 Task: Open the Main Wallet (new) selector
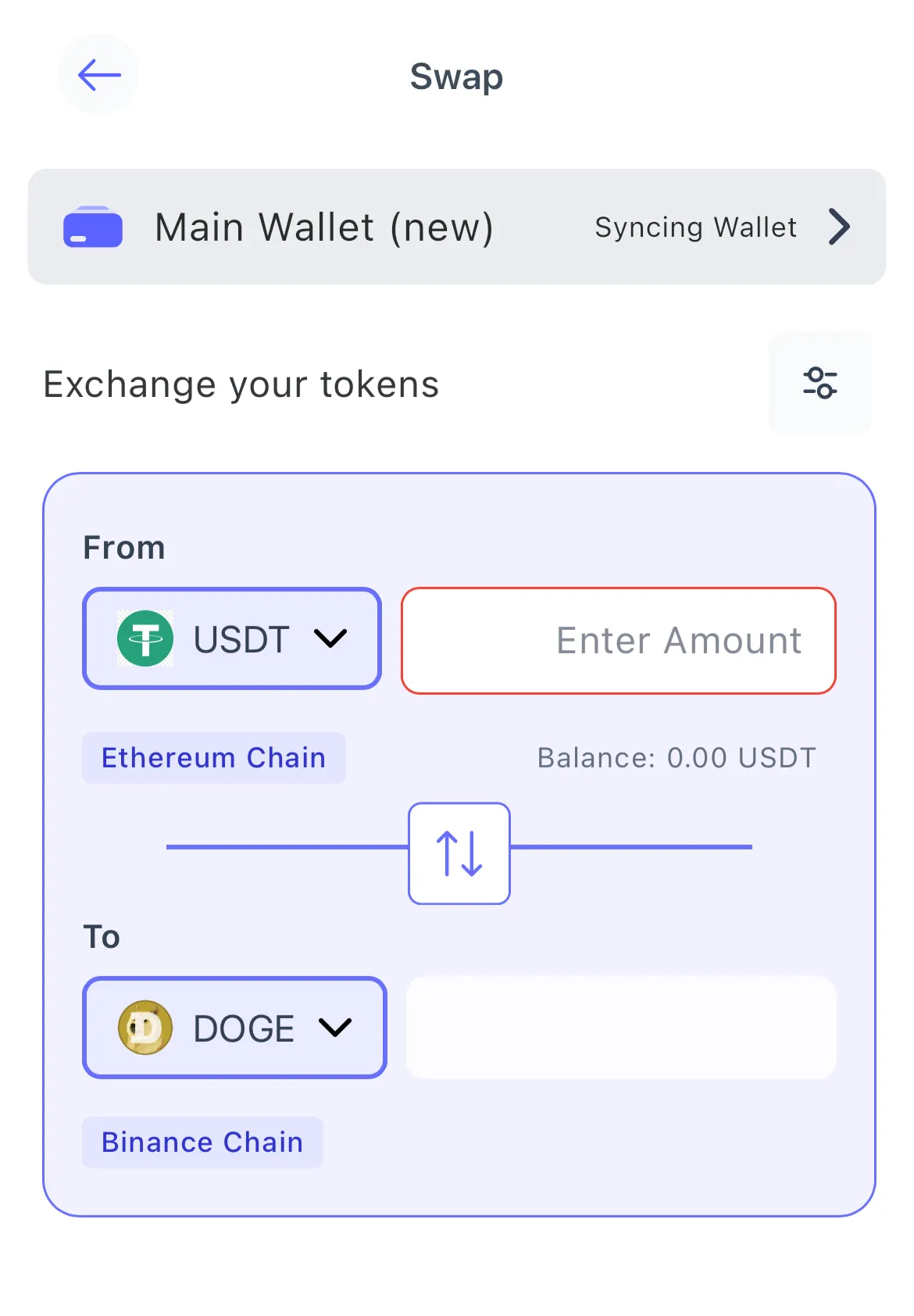point(456,227)
